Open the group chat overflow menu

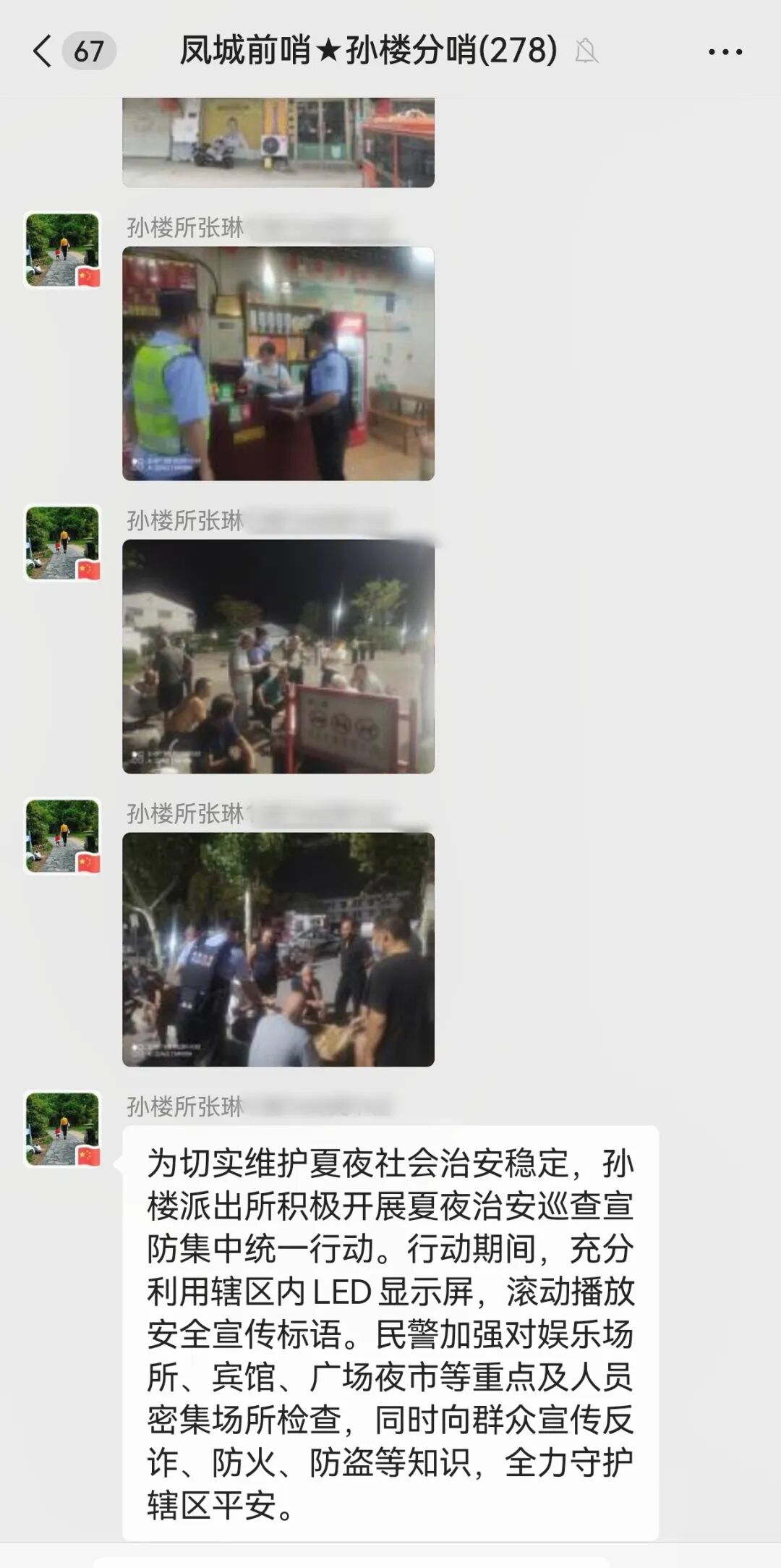[x=725, y=51]
